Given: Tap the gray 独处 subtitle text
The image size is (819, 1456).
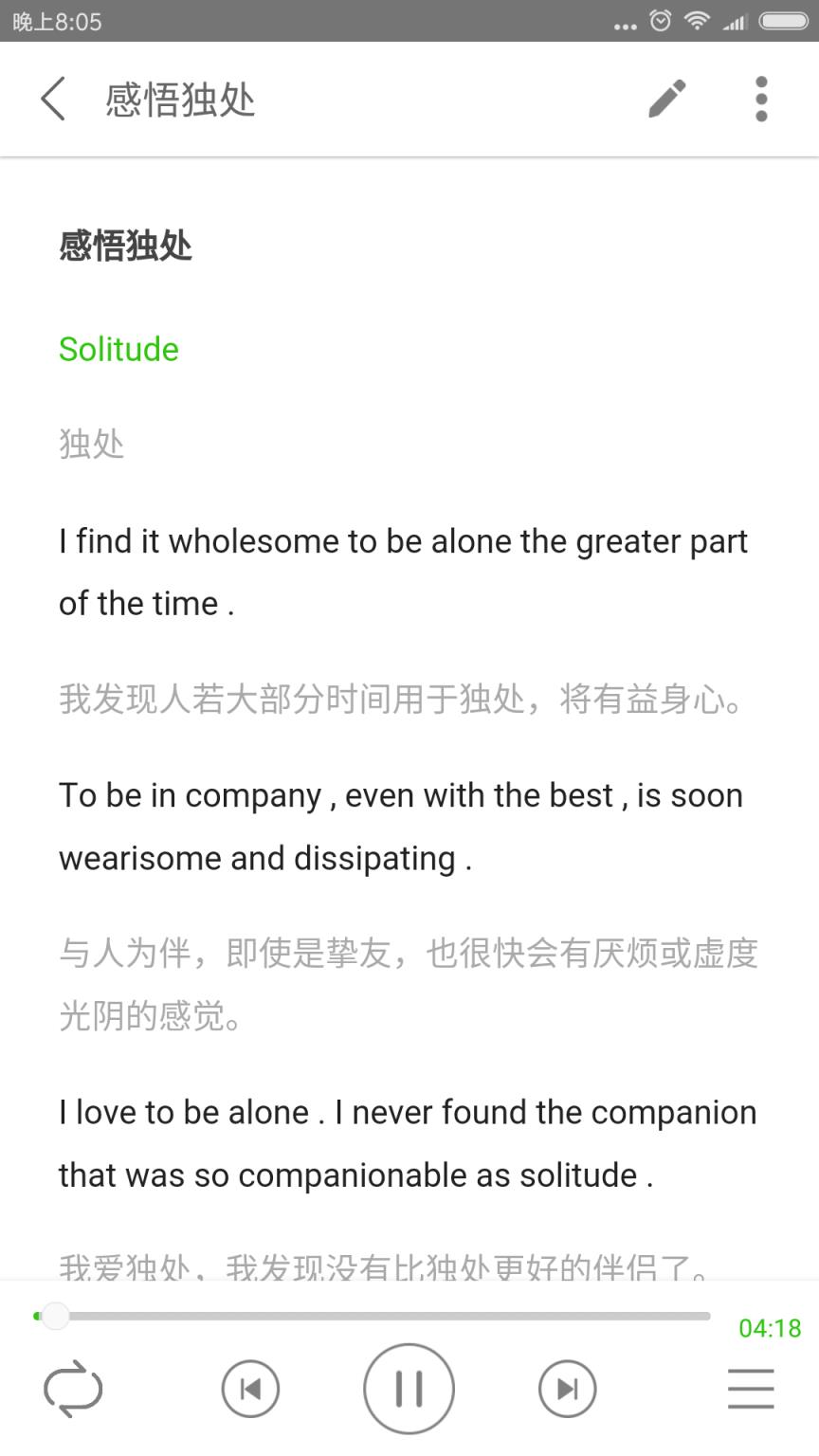Looking at the screenshot, I should tap(91, 444).
